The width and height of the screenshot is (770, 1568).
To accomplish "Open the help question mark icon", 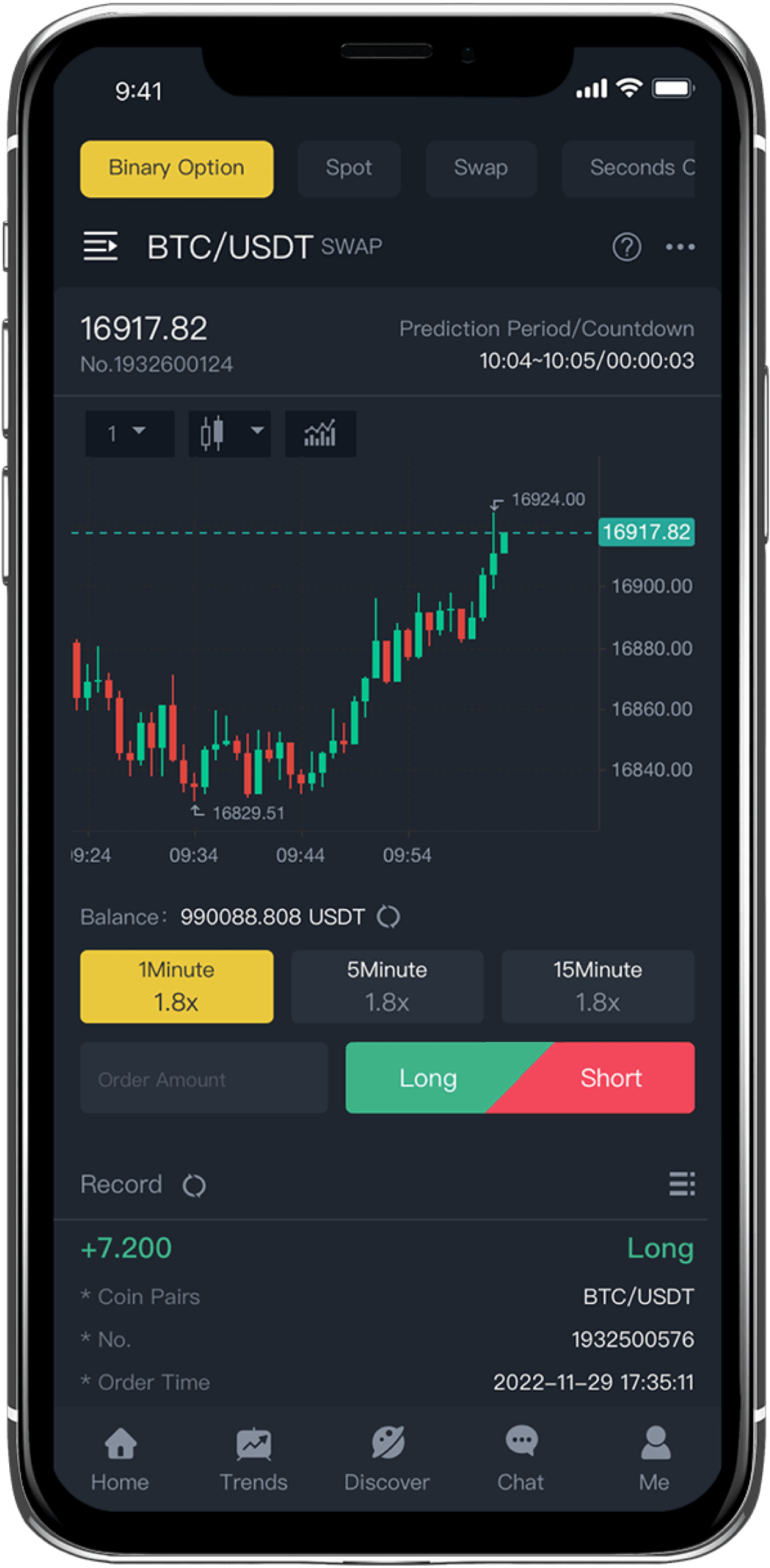I will tap(626, 247).
